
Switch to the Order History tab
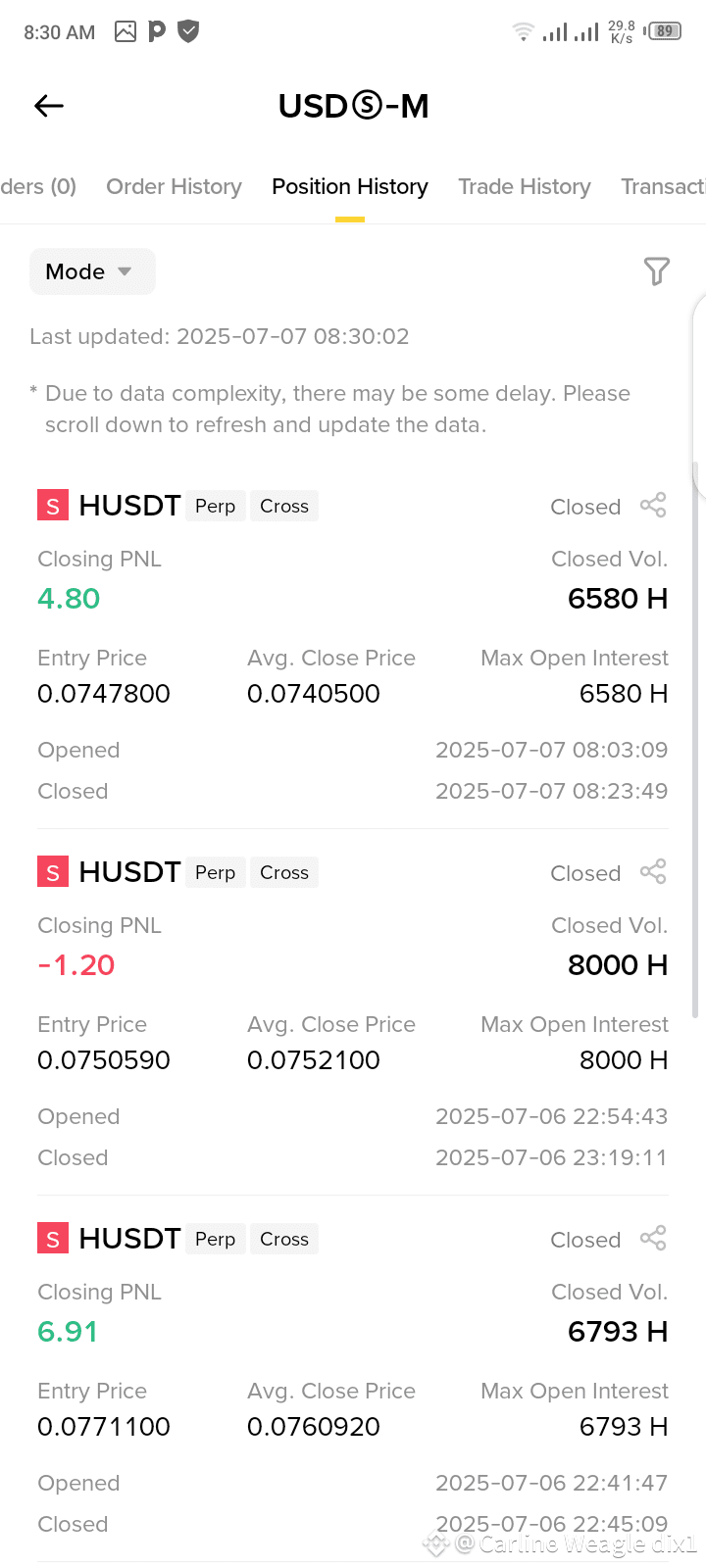click(x=174, y=186)
